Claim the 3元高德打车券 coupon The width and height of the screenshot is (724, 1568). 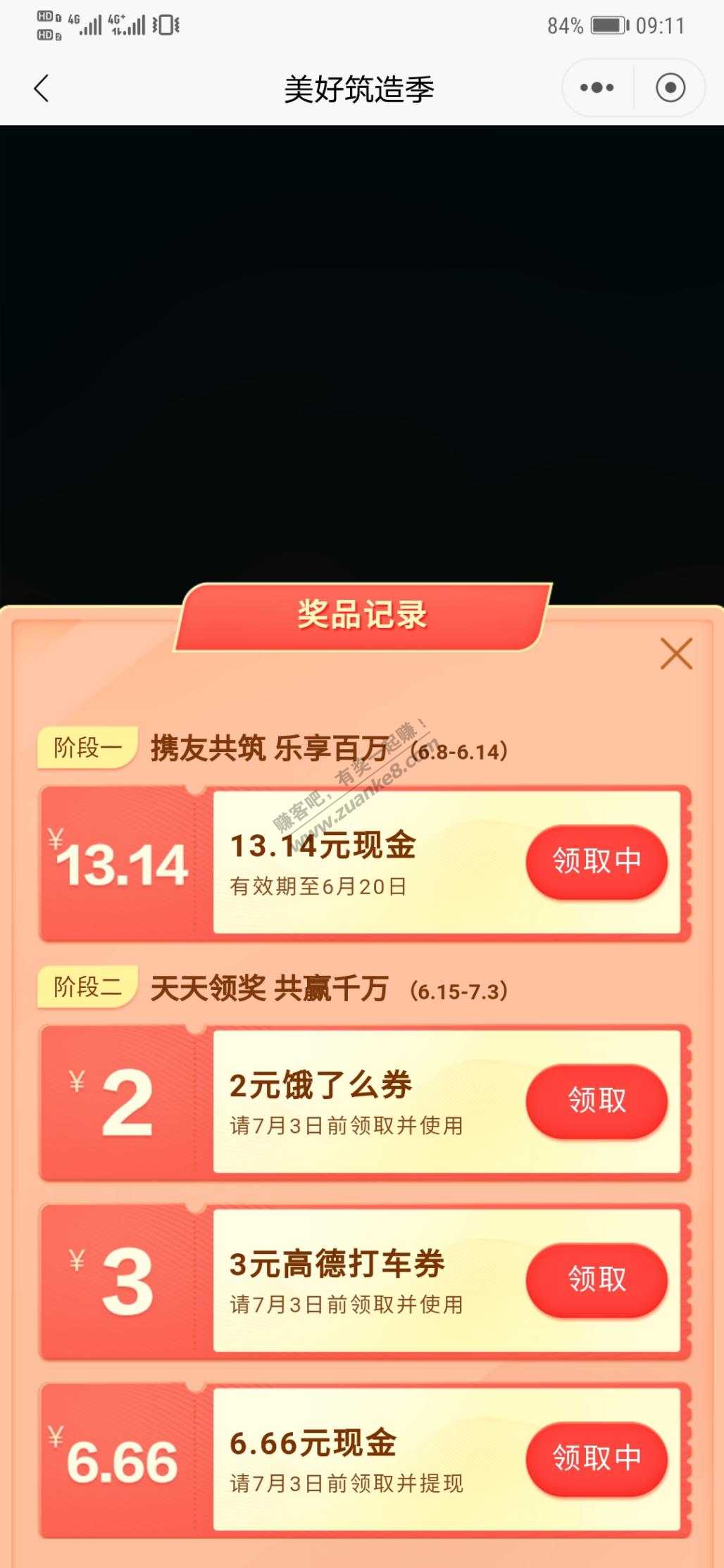pos(597,1279)
